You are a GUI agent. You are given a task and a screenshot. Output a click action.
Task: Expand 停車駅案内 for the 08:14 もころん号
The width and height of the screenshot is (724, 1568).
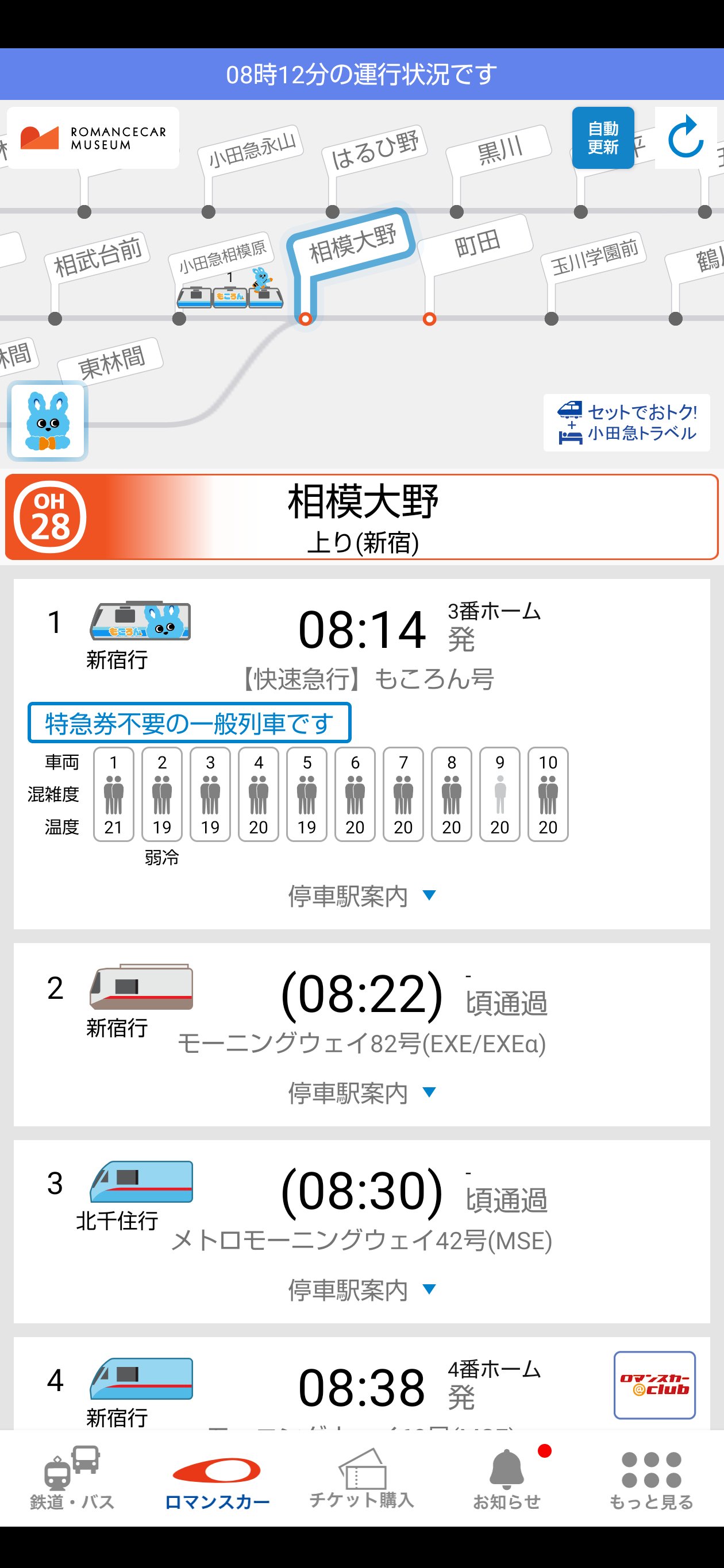tap(361, 896)
